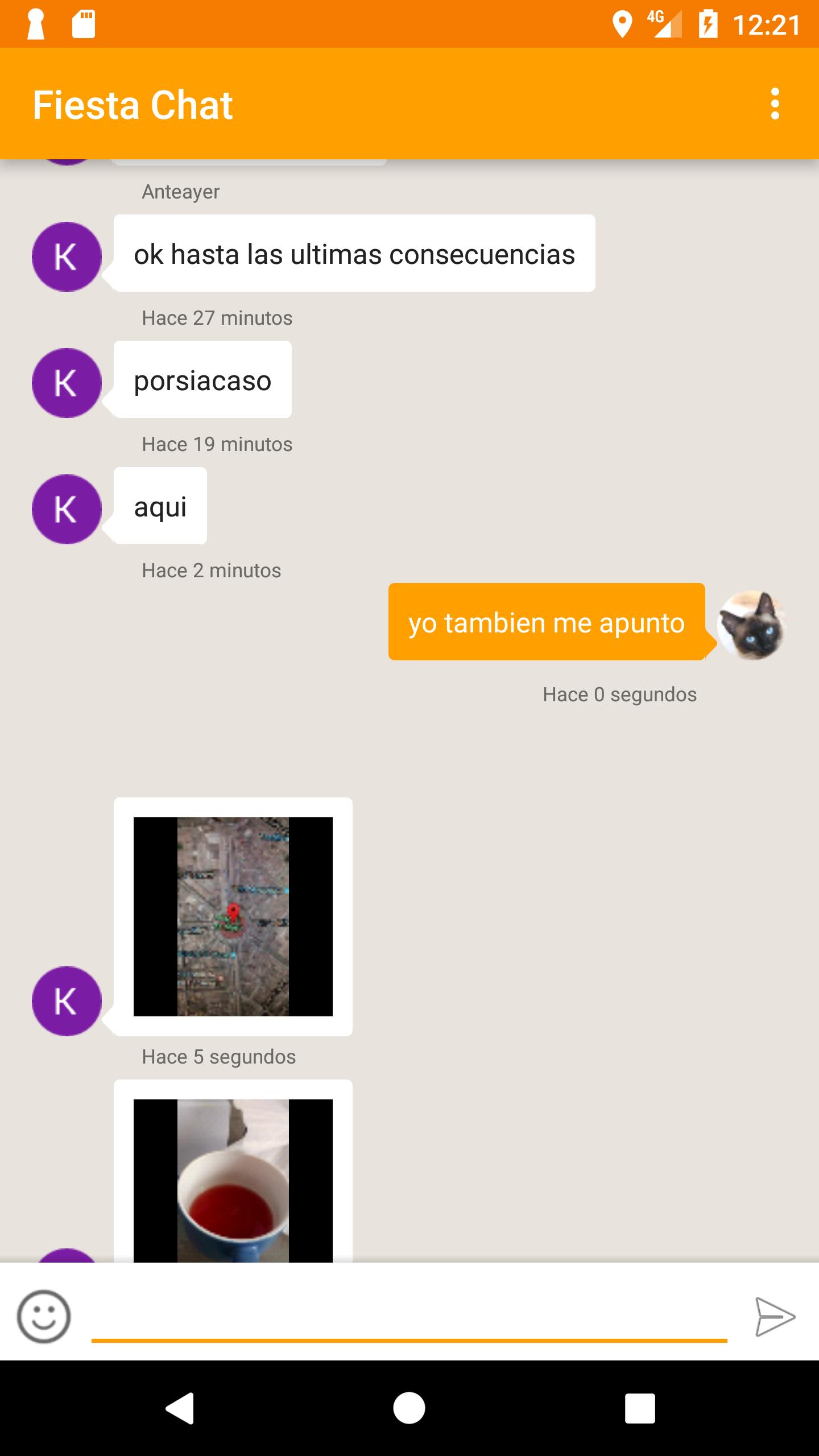Select the message 'yo tambien me apunto'
This screenshot has height=1456, width=819.
point(545,623)
